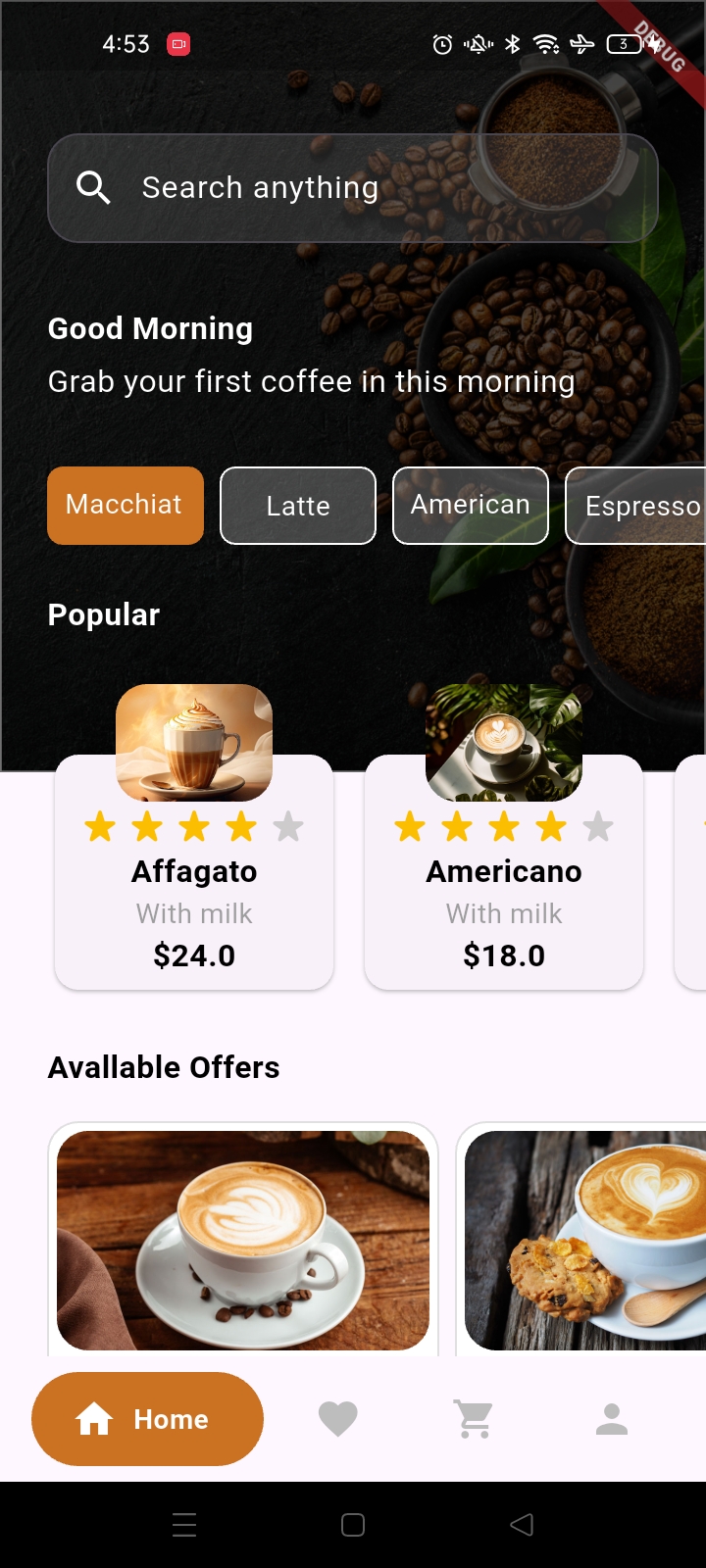Tap the system back button
Image resolution: width=706 pixels, height=1568 pixels.
point(523,1525)
